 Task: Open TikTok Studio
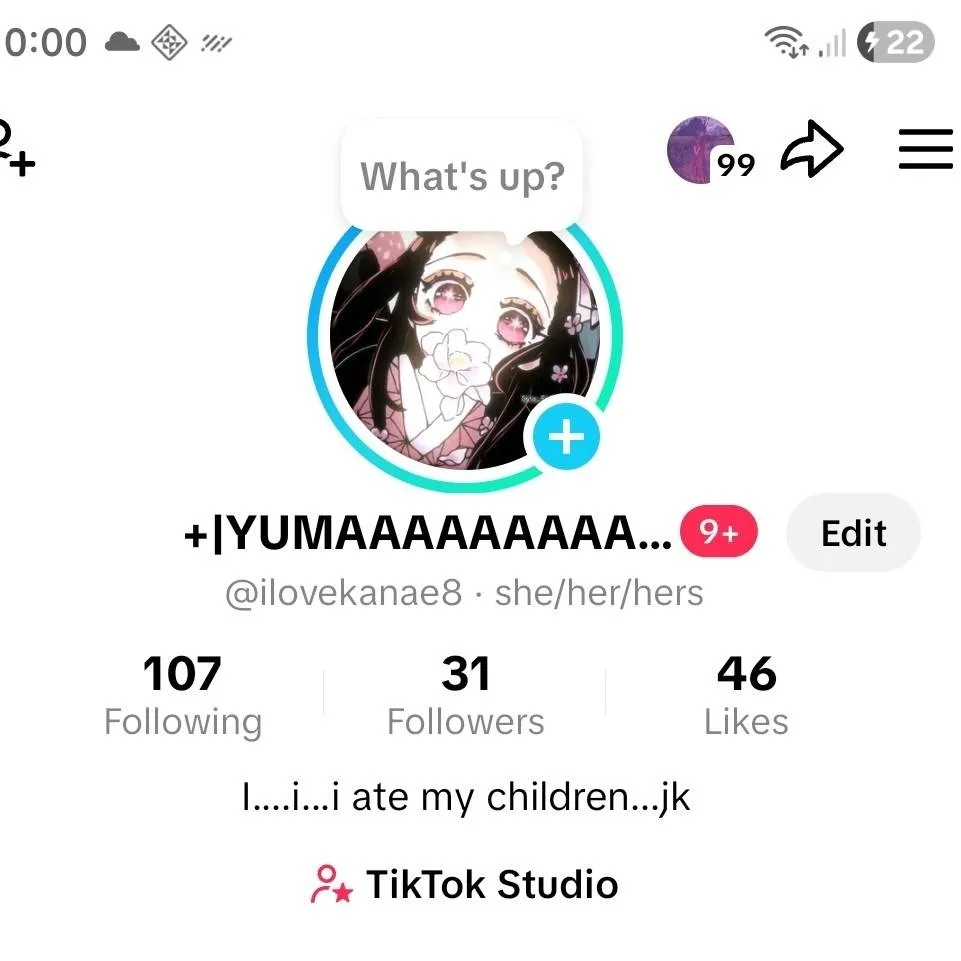click(x=465, y=885)
